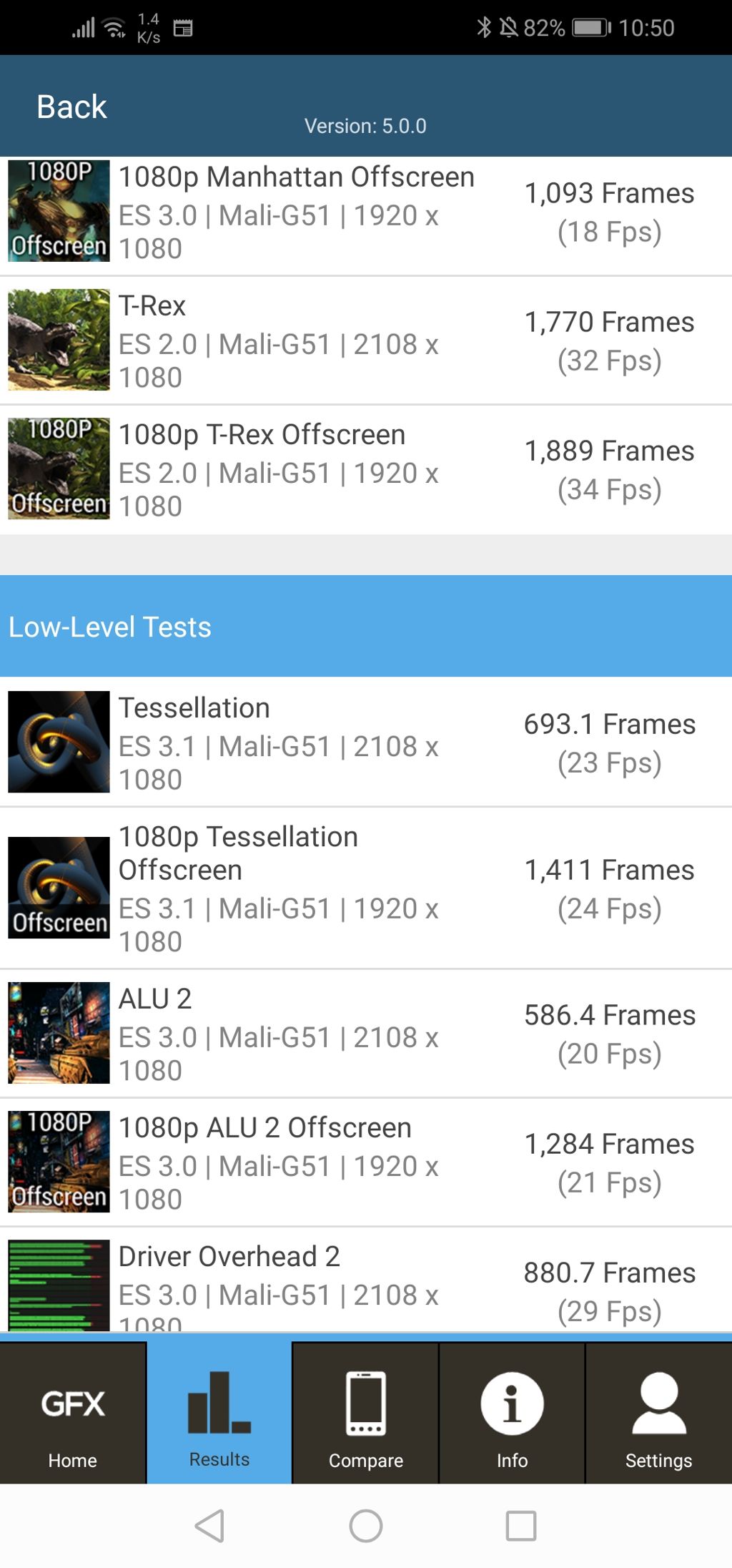Select the Results tab

[219, 1413]
